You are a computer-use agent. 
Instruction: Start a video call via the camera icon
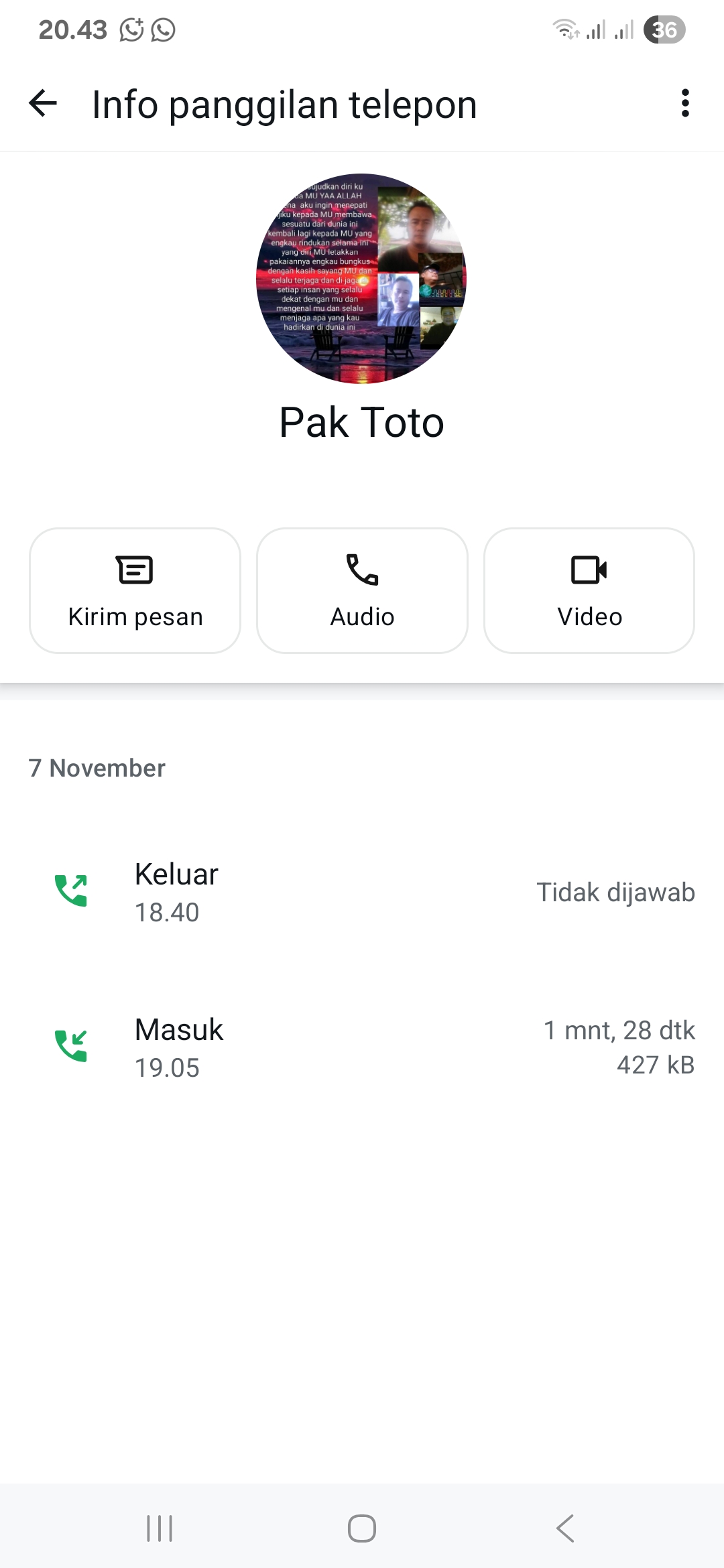[589, 571]
